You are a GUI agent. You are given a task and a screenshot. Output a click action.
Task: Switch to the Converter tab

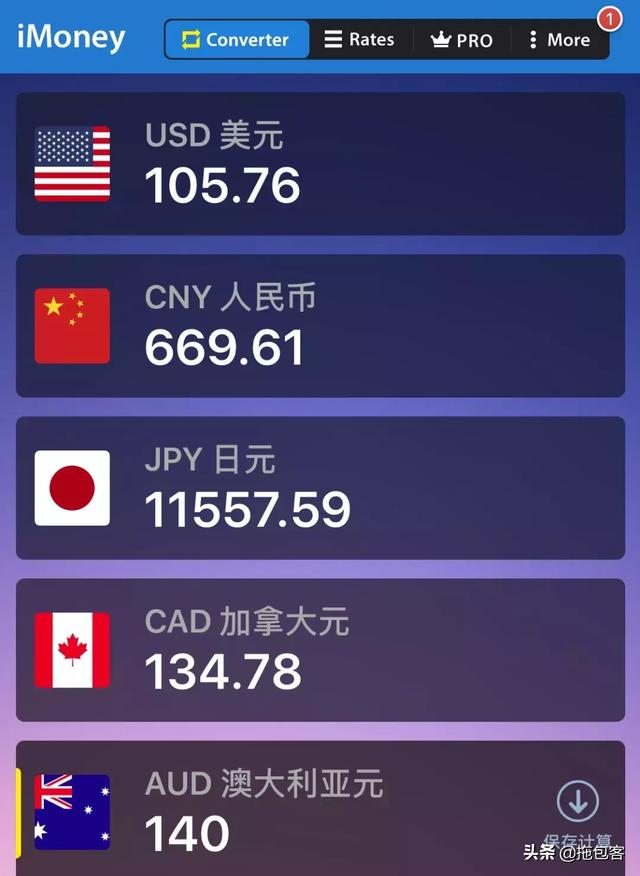[235, 40]
